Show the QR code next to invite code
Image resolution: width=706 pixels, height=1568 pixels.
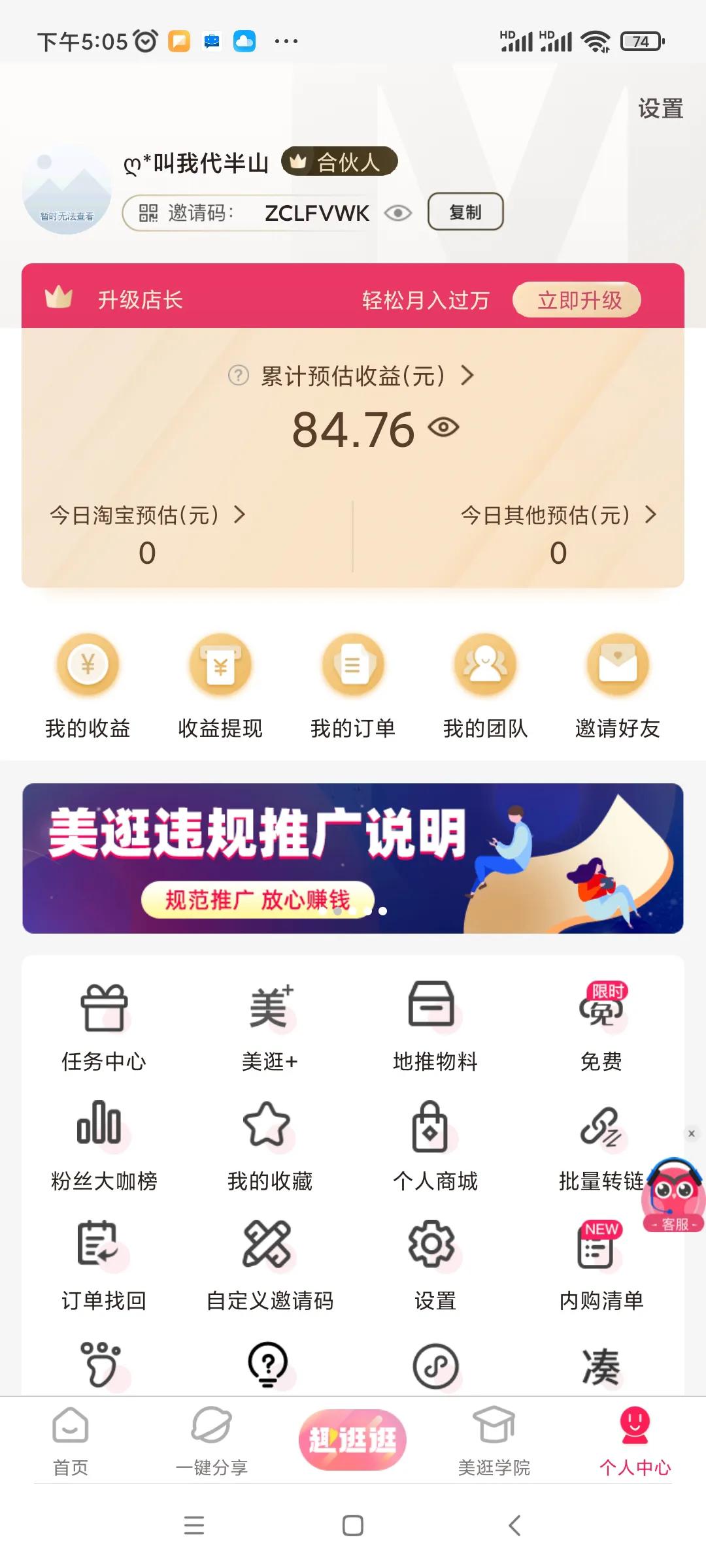tap(149, 212)
